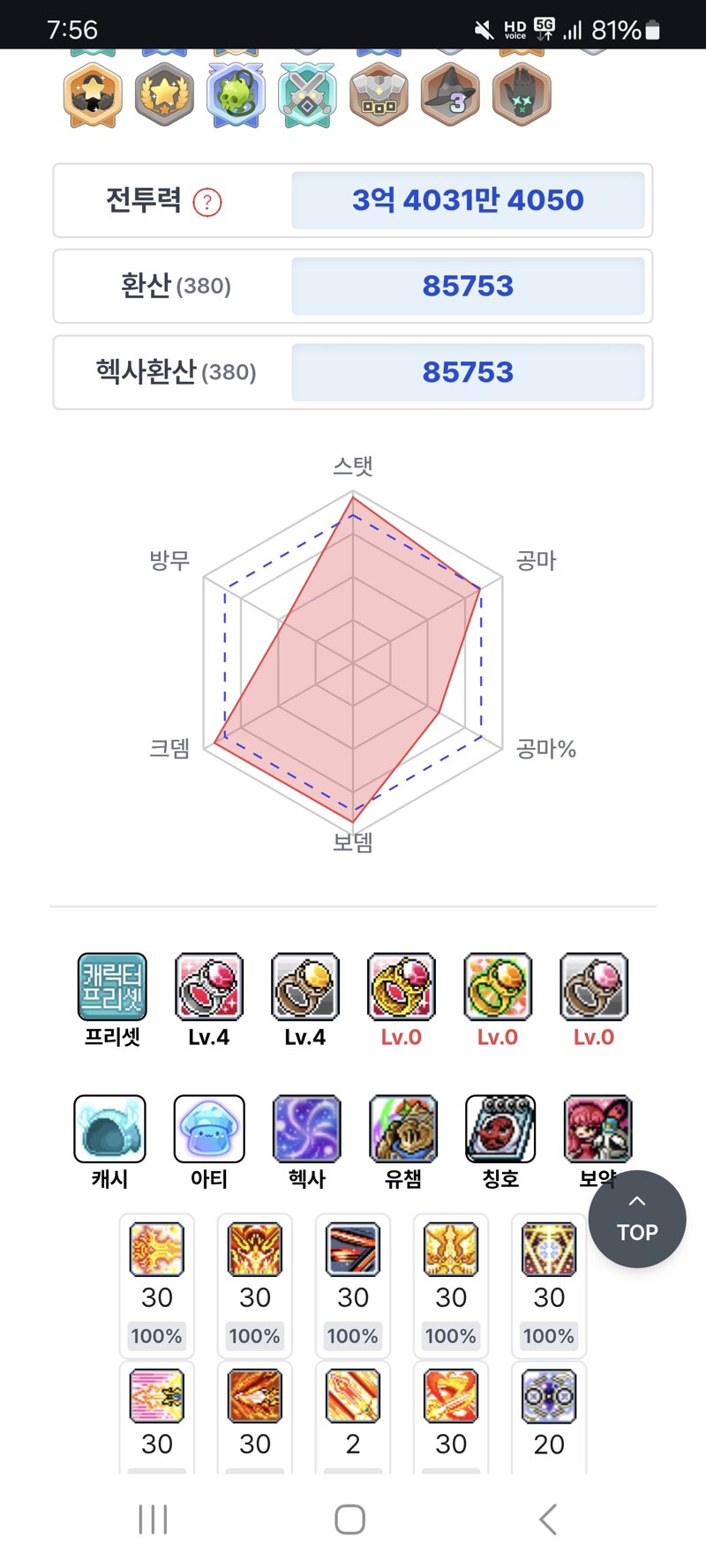Go back with the system back button

[548, 1519]
